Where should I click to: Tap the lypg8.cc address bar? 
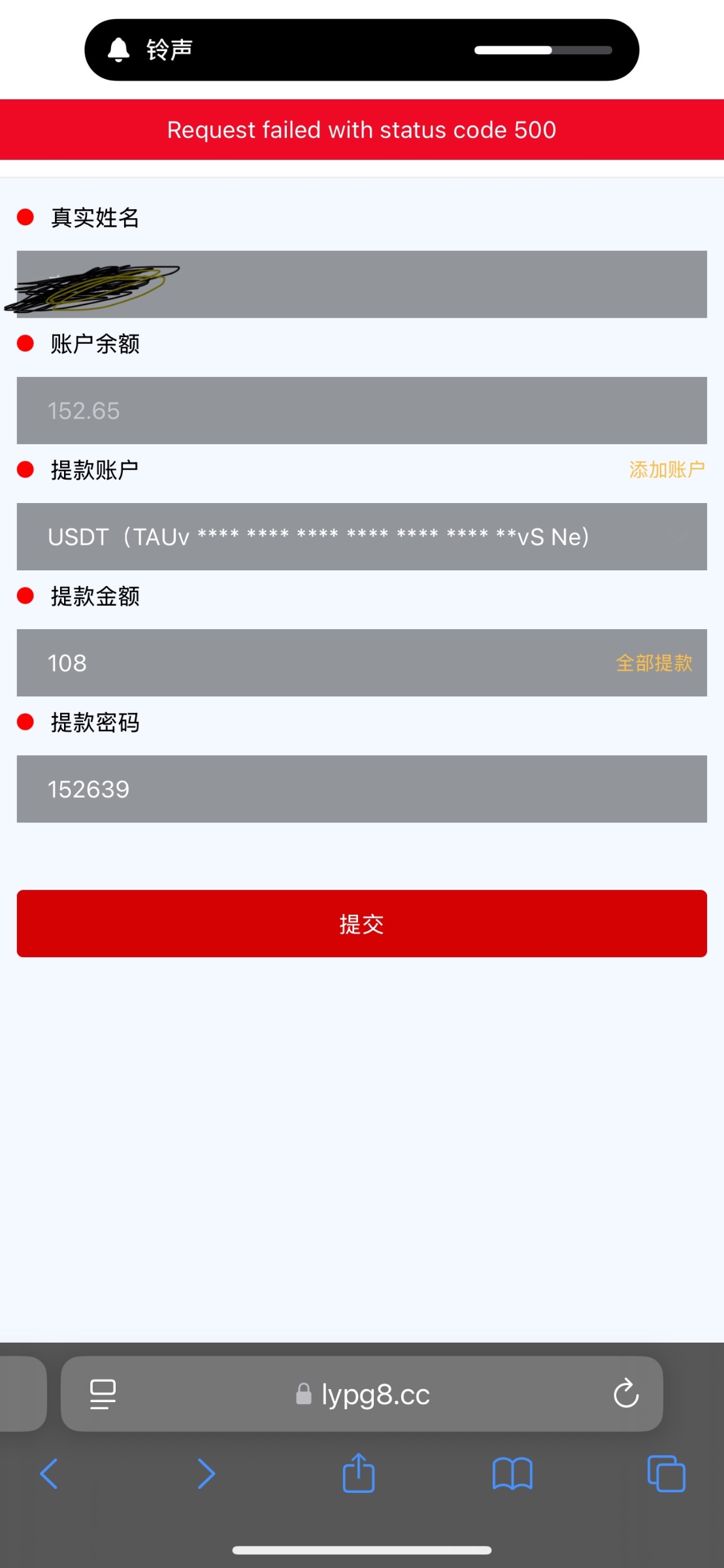362,1394
